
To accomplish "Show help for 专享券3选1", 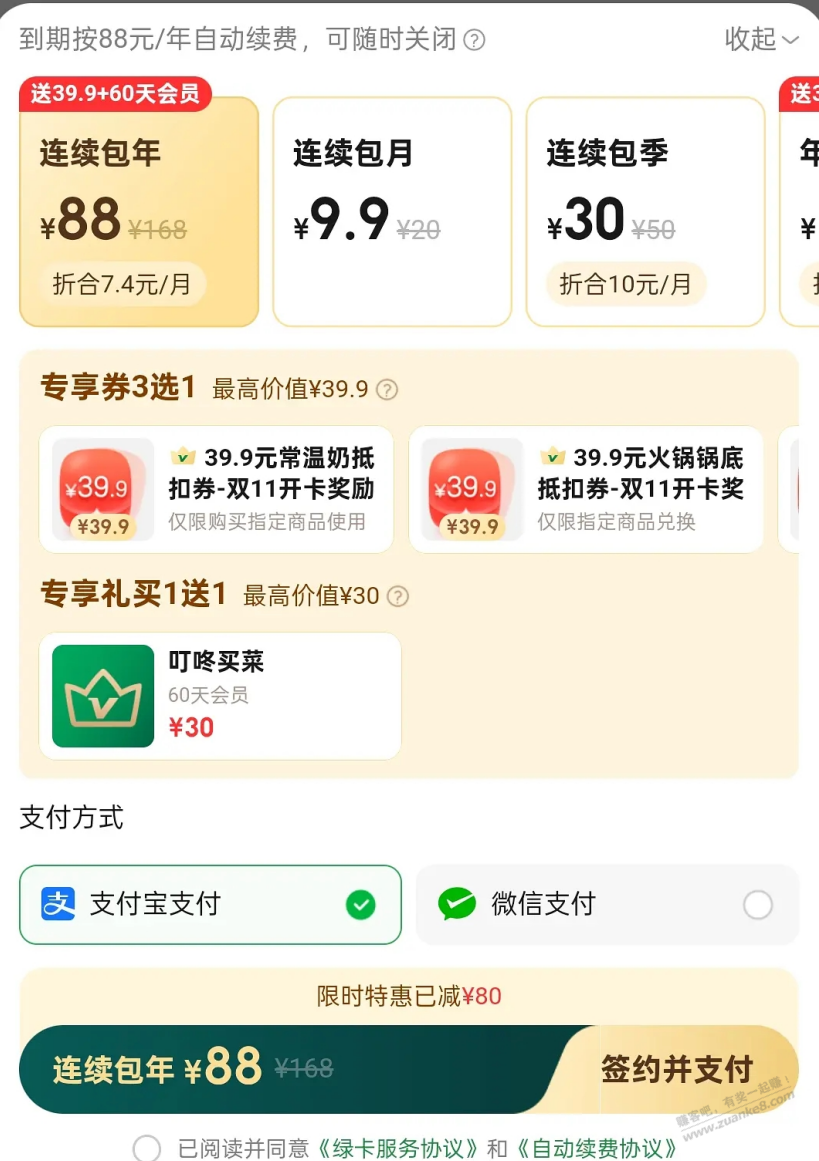I will click(x=386, y=390).
